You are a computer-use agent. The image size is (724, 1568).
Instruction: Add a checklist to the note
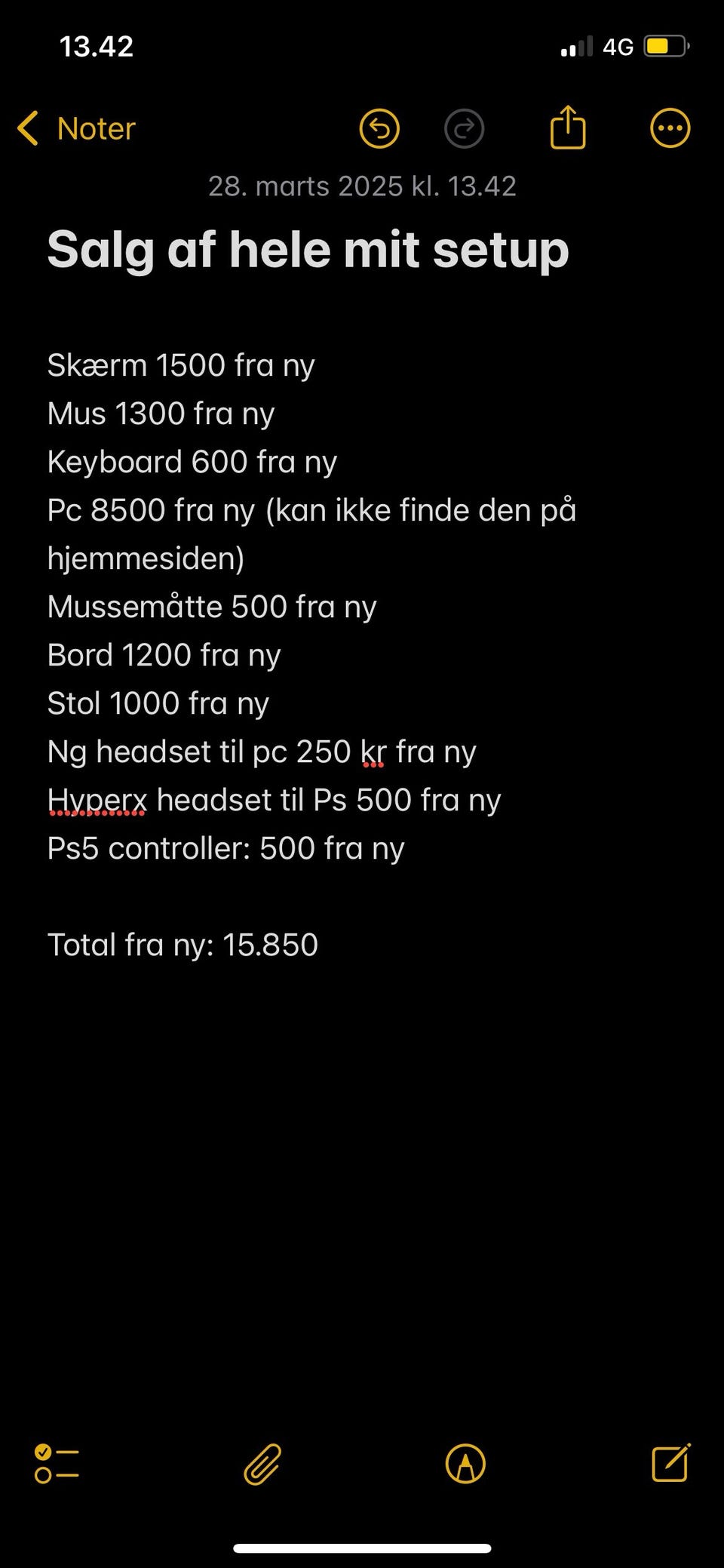click(57, 1464)
